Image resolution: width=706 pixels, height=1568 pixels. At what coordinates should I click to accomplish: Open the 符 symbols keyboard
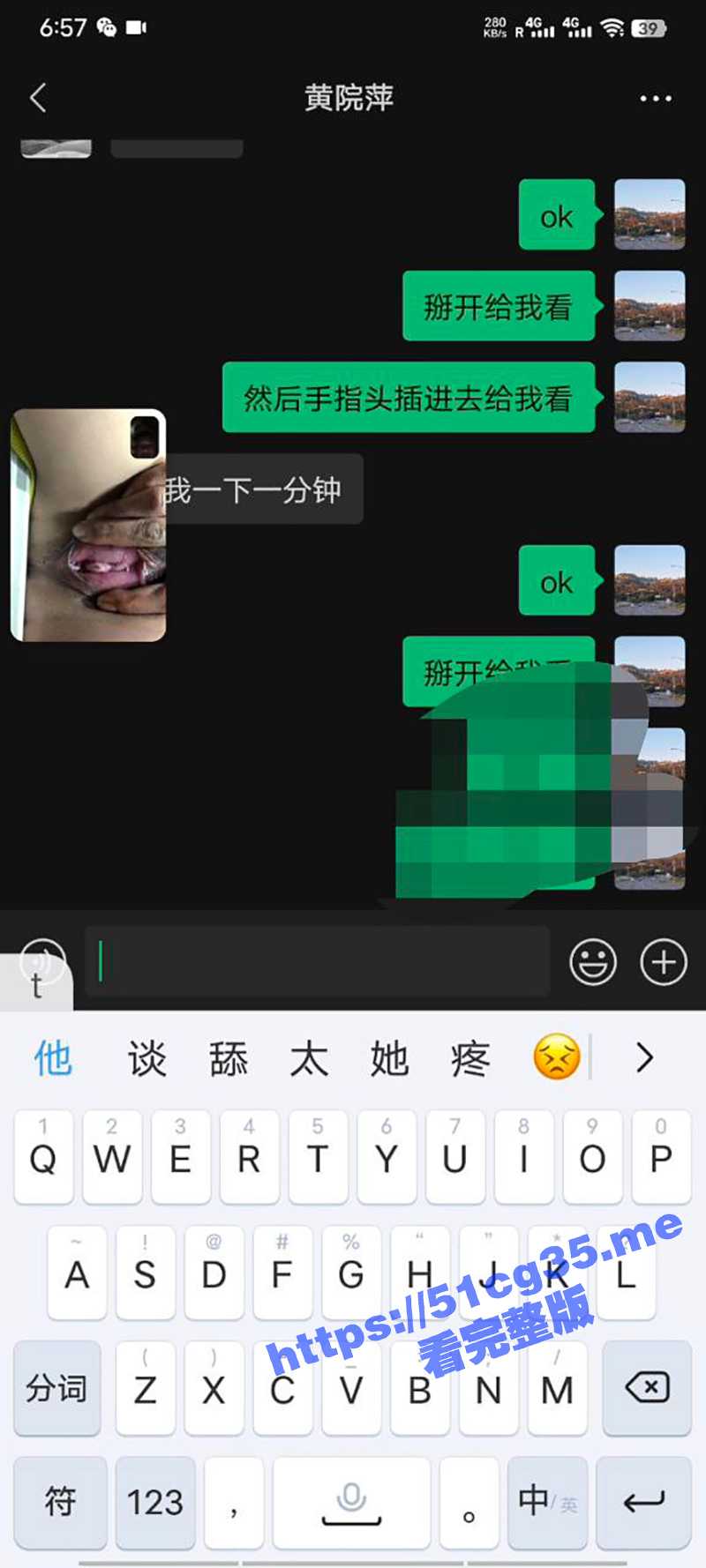60,1501
